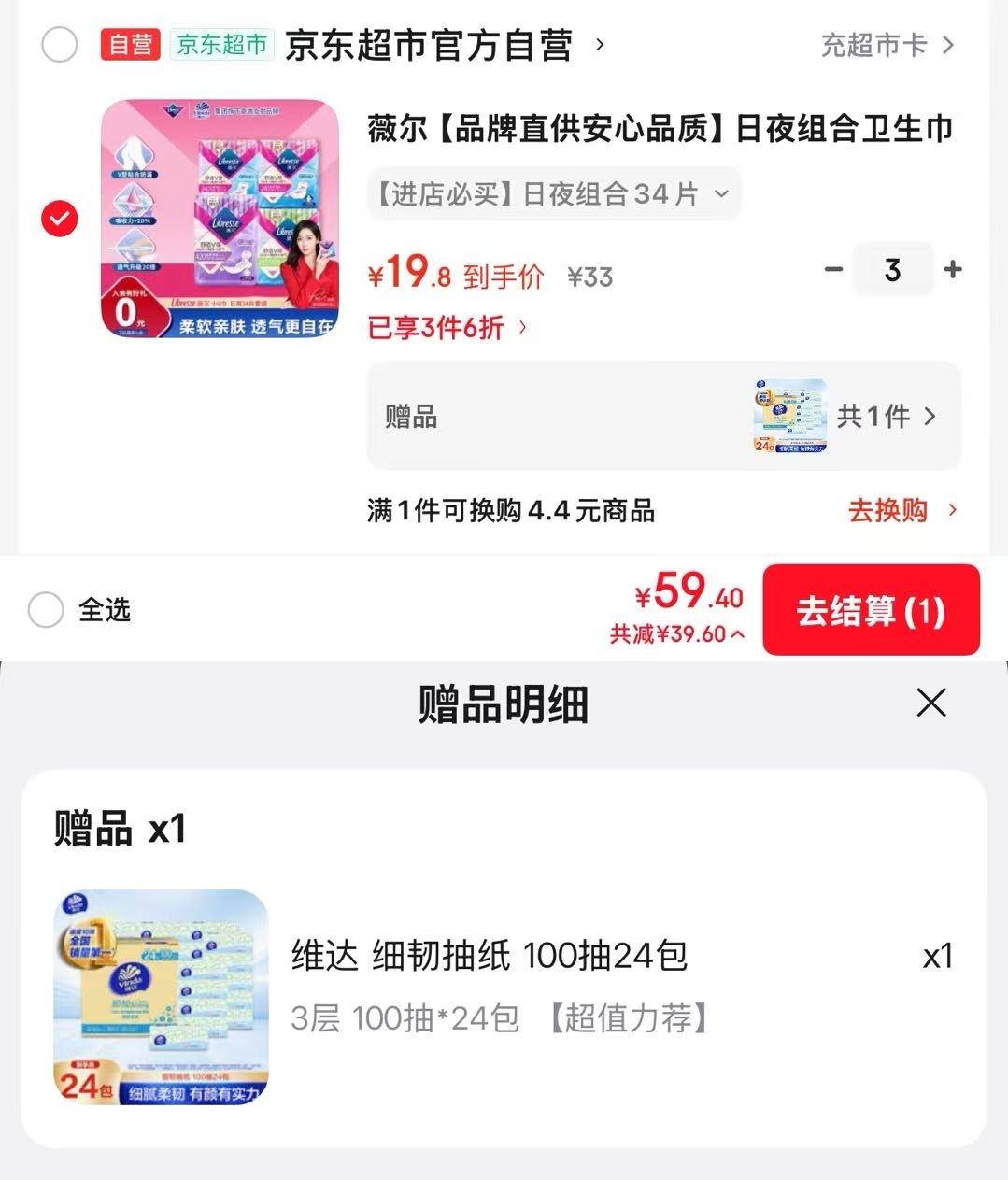
Task: Proceed with 去结算 (1)
Action: coord(871,611)
